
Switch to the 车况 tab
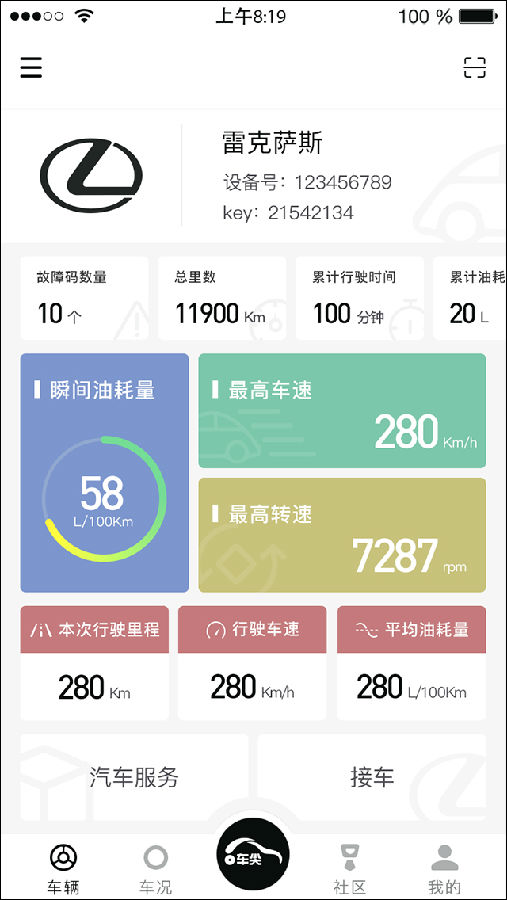156,870
